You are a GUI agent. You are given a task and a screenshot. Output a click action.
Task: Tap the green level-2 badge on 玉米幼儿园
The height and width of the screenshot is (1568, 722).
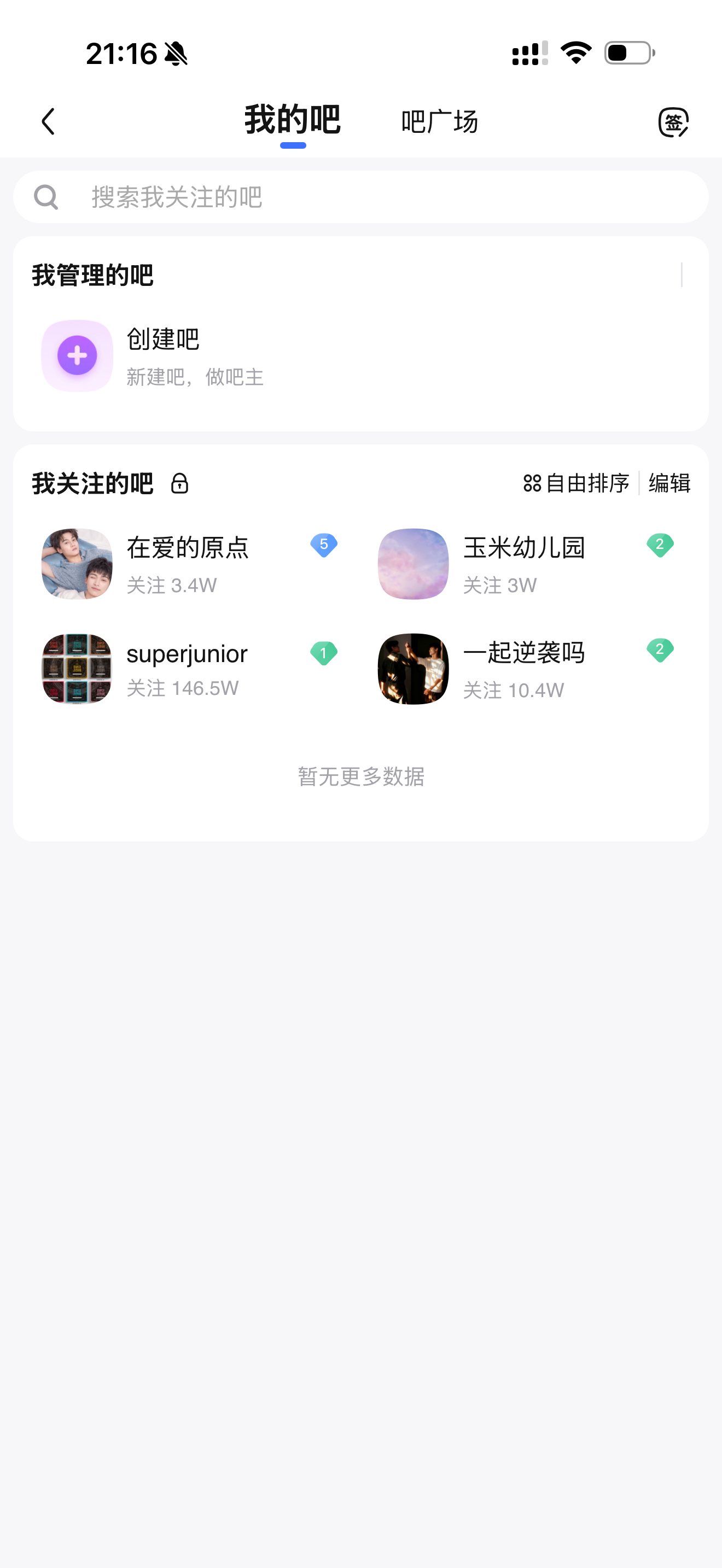coord(660,546)
